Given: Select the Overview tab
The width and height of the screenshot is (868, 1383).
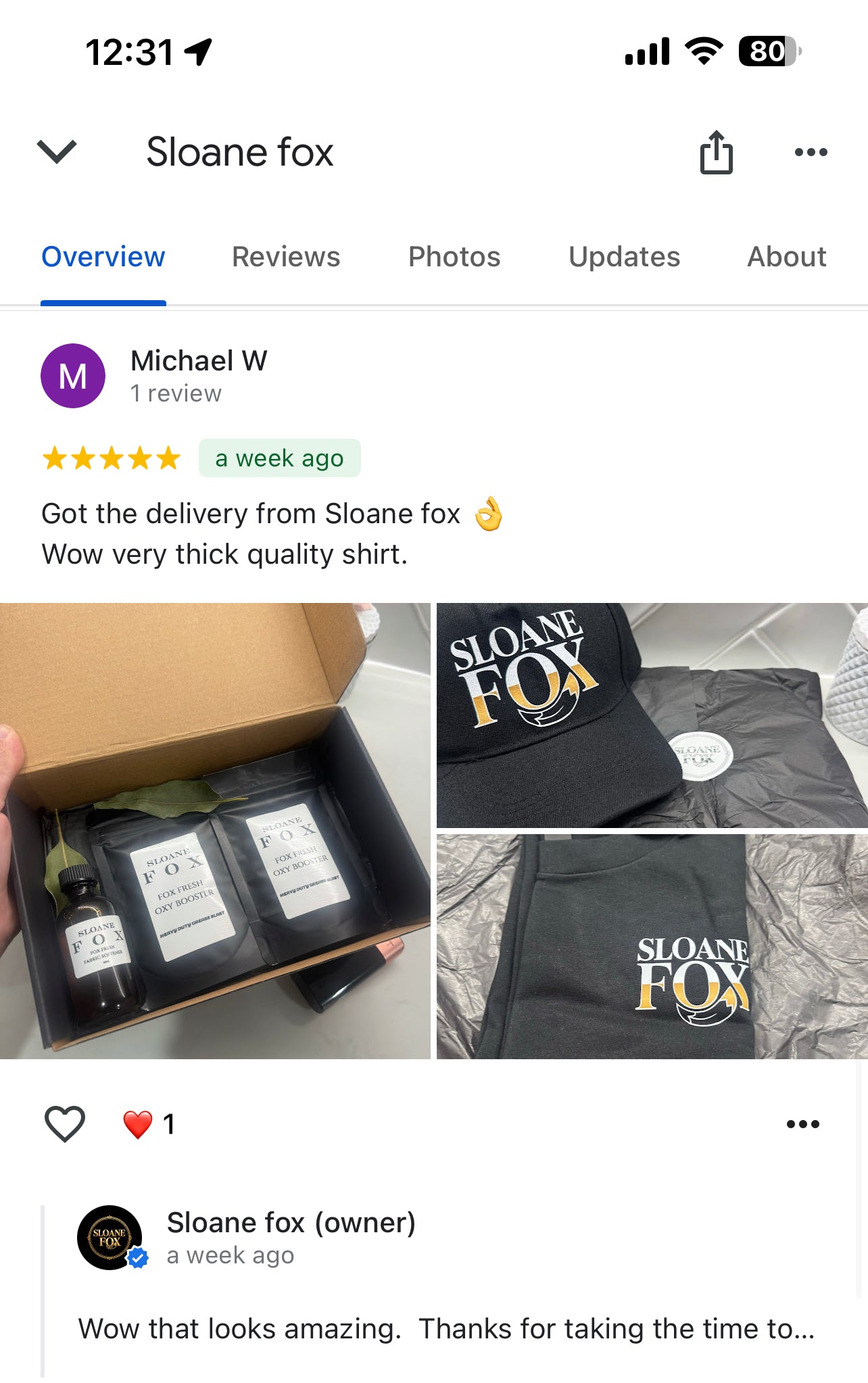Looking at the screenshot, I should tap(103, 257).
